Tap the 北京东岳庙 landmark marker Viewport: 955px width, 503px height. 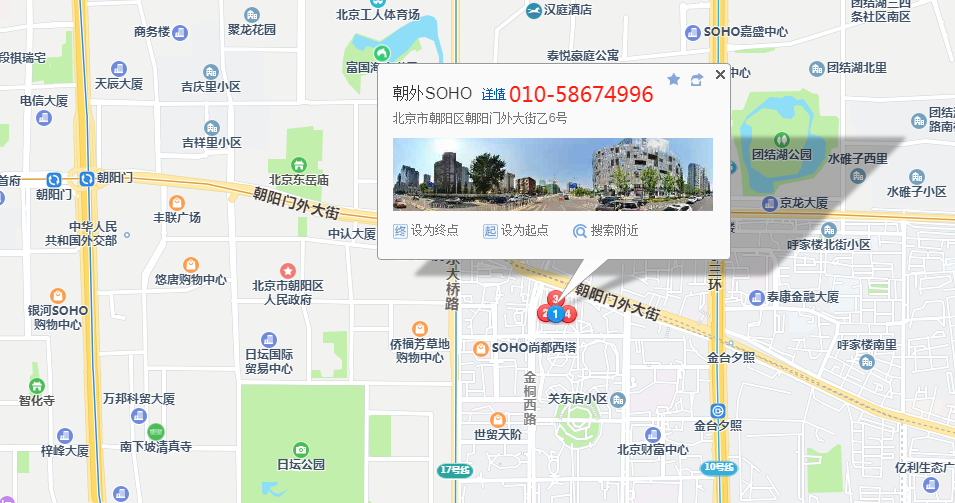pos(298,164)
